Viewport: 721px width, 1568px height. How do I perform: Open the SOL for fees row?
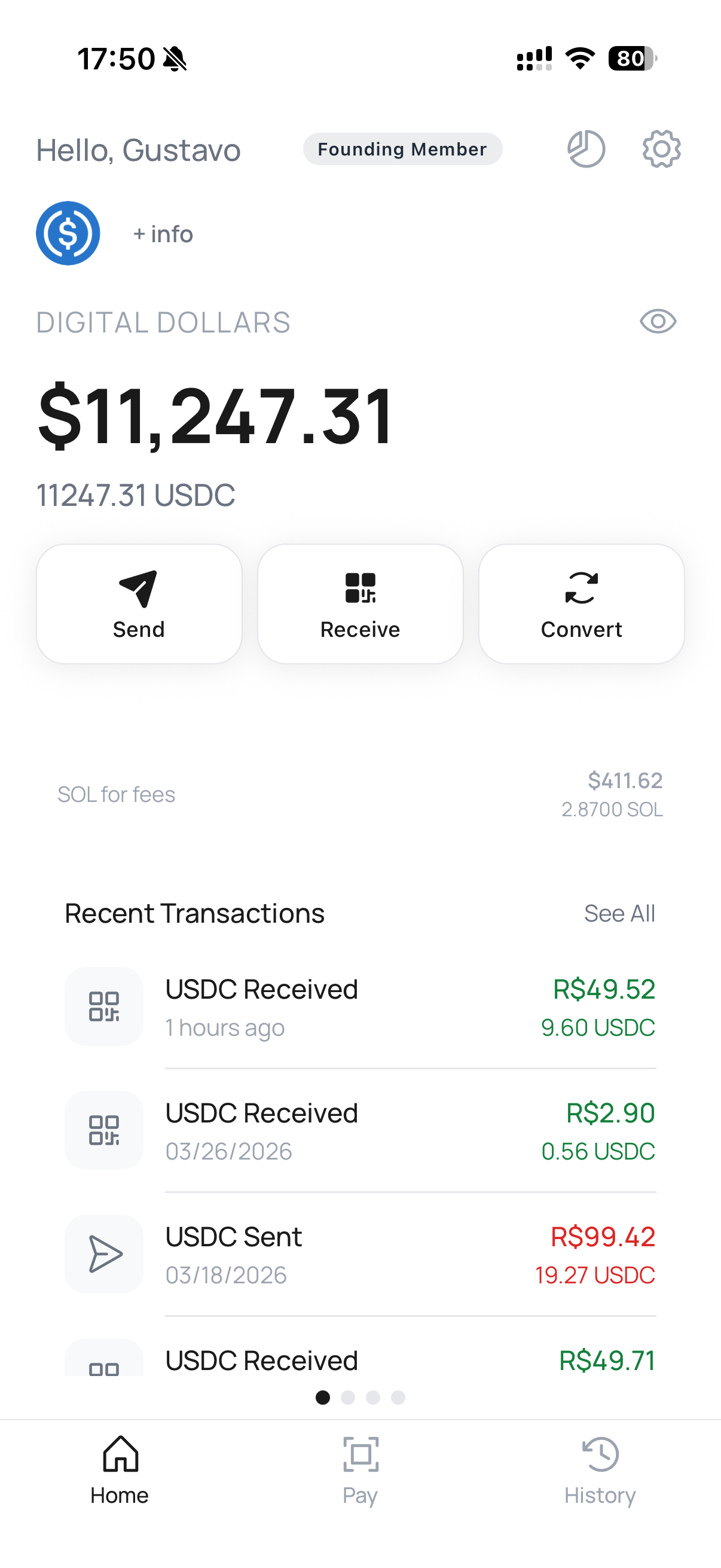[x=360, y=794]
